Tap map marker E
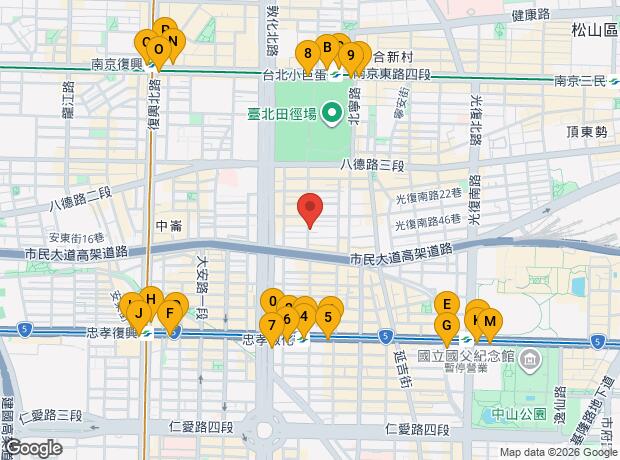Viewport: 620px width, 460px height. (x=447, y=304)
